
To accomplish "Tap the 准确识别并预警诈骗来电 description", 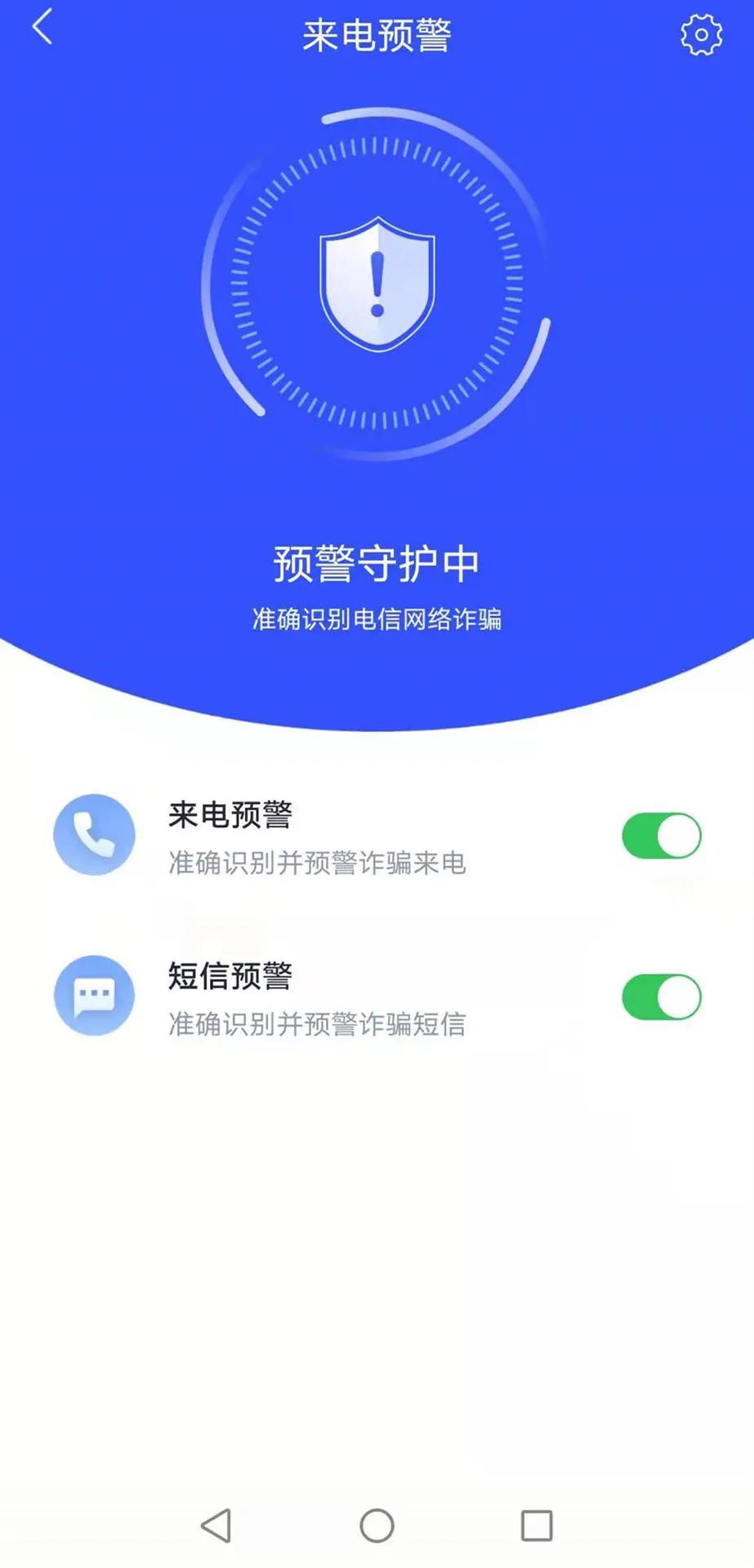I will click(x=316, y=864).
